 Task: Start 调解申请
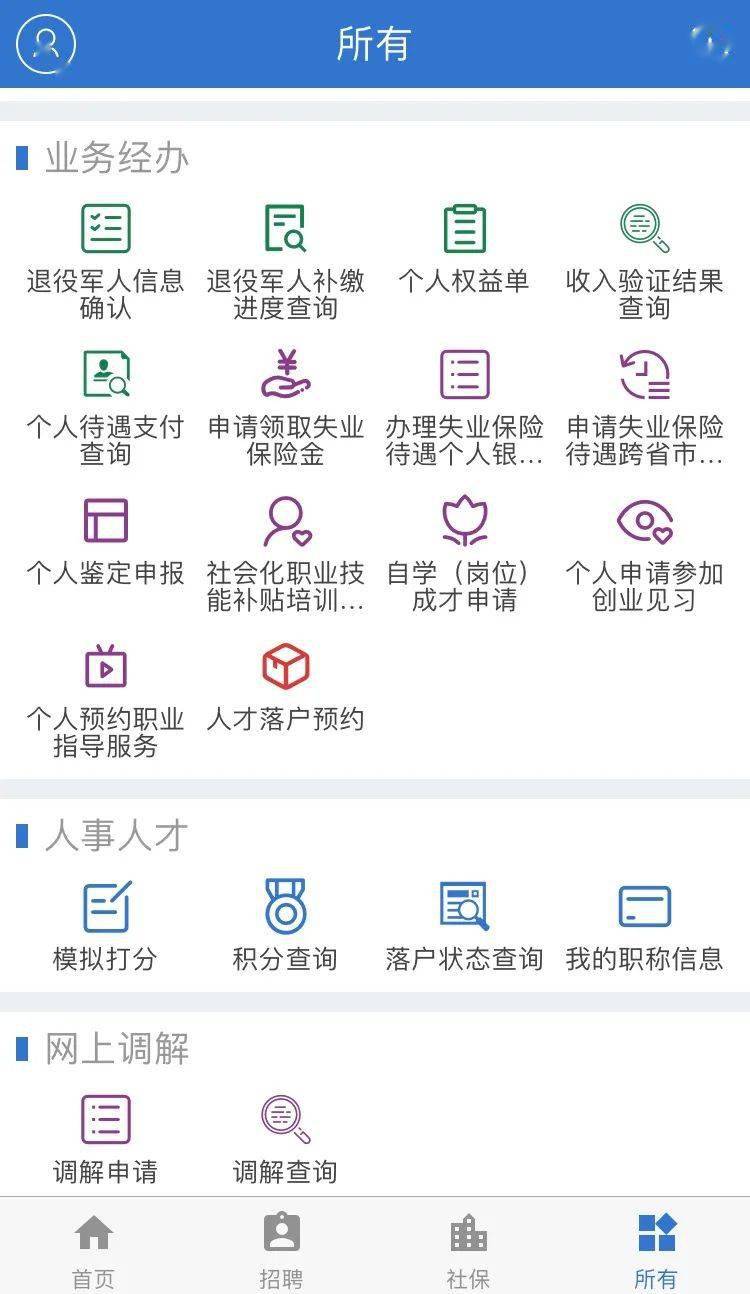(x=105, y=1139)
